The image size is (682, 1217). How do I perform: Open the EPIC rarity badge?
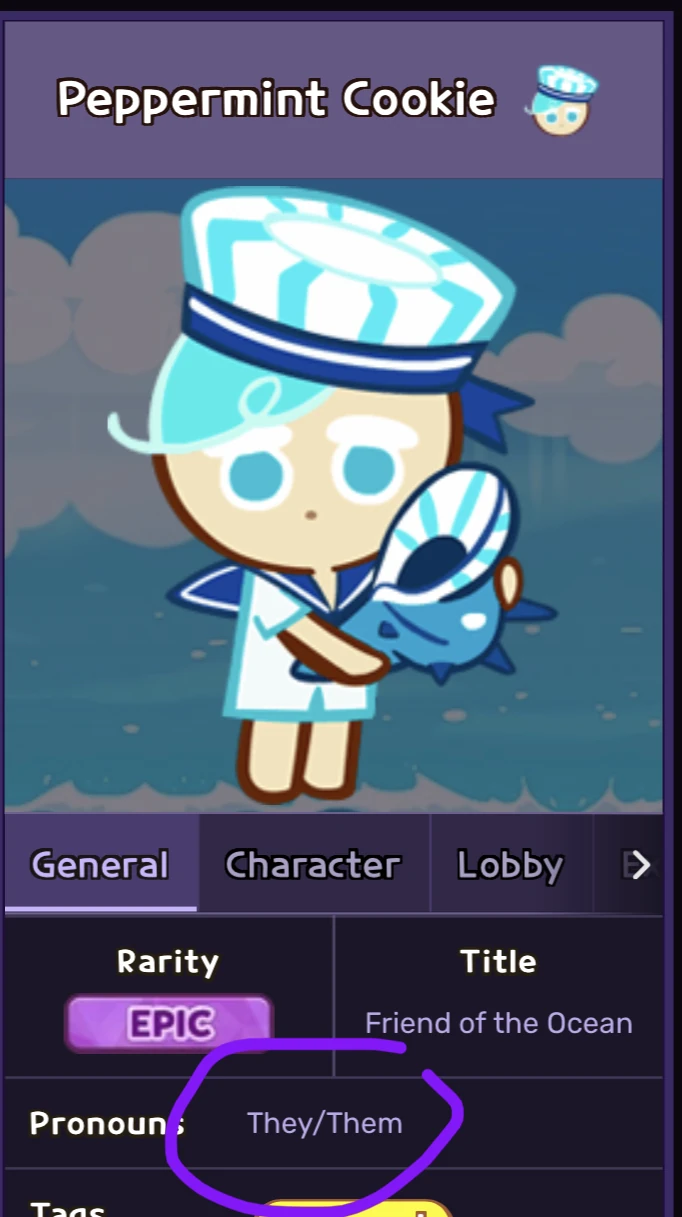[x=168, y=1023]
